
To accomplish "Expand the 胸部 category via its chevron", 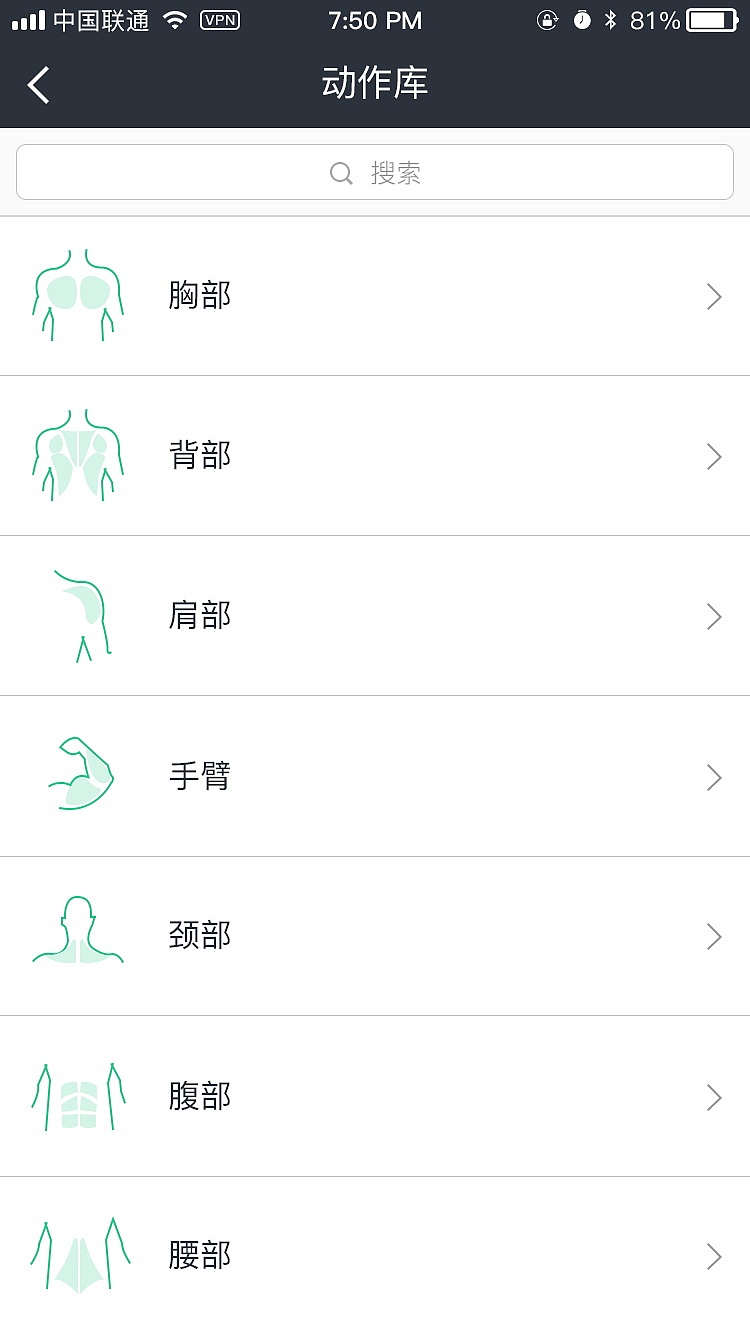I will [713, 296].
